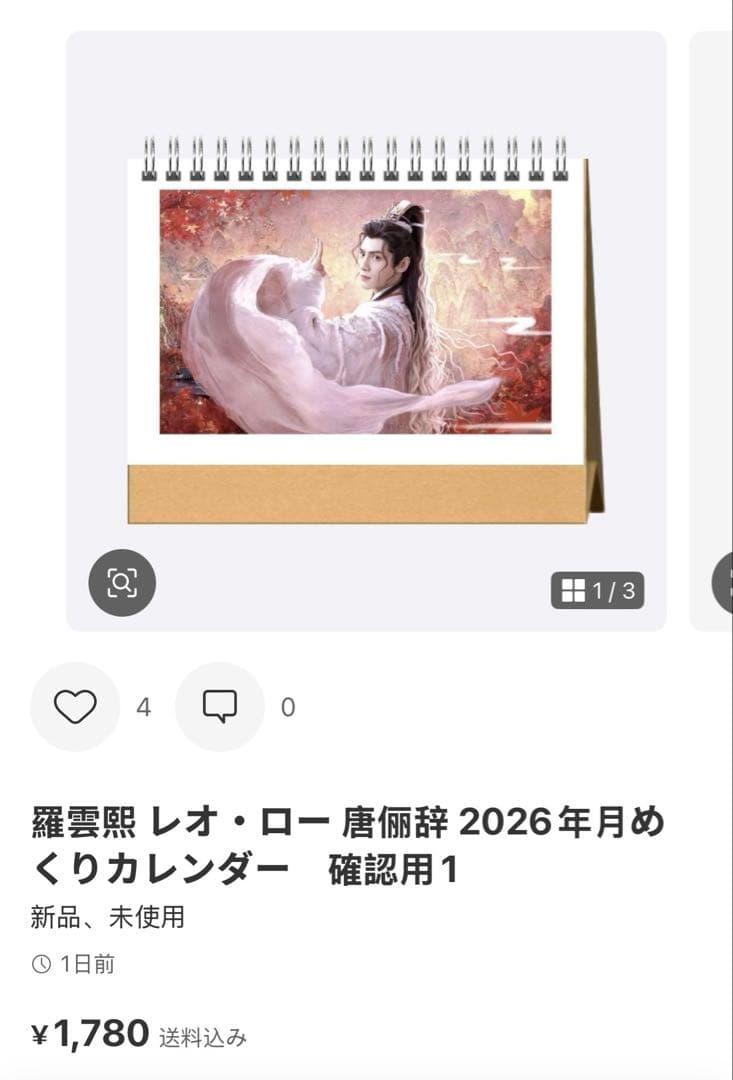Search similar items with image search icon
This screenshot has width=733, height=1080.
click(122, 582)
